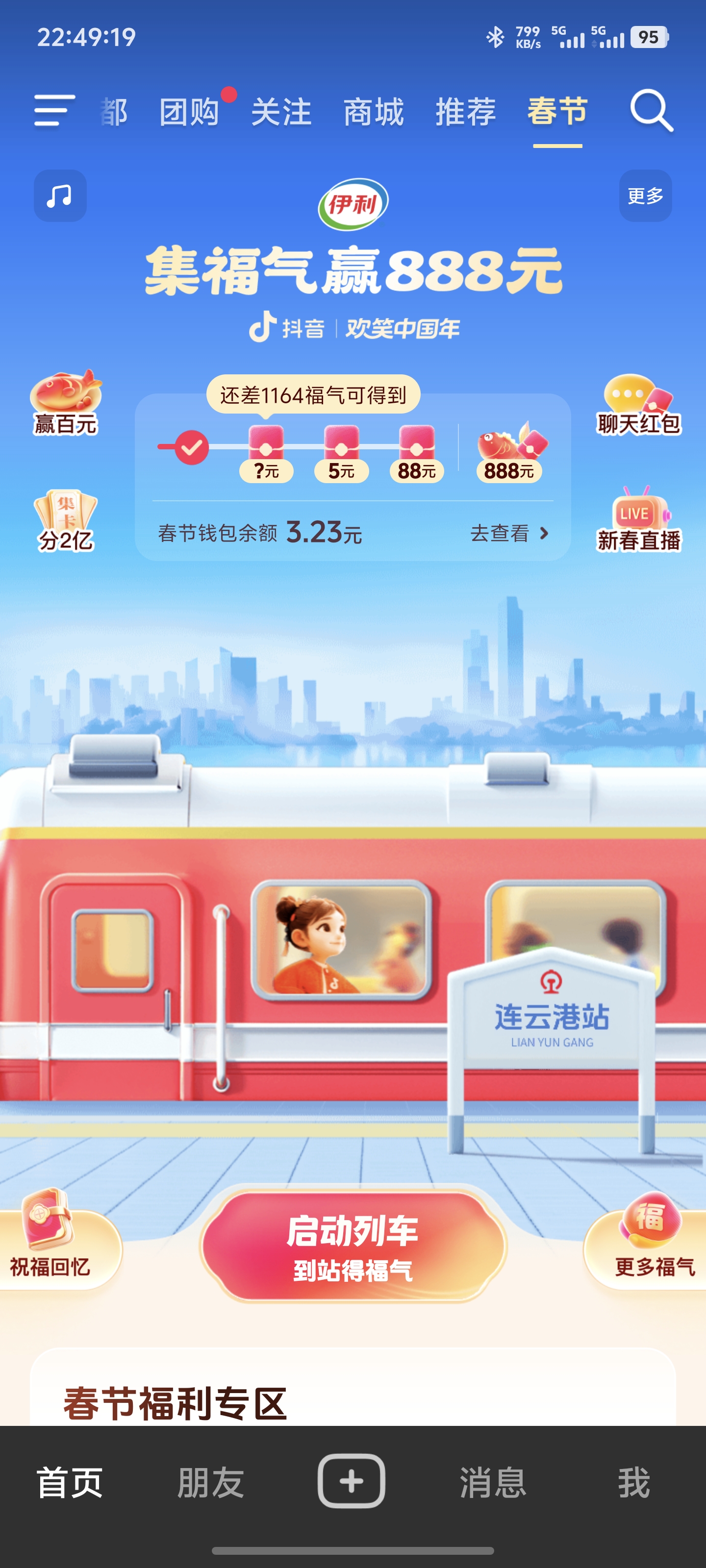Go to the 朋友 tab
Image resolution: width=706 pixels, height=1568 pixels.
[x=211, y=1482]
